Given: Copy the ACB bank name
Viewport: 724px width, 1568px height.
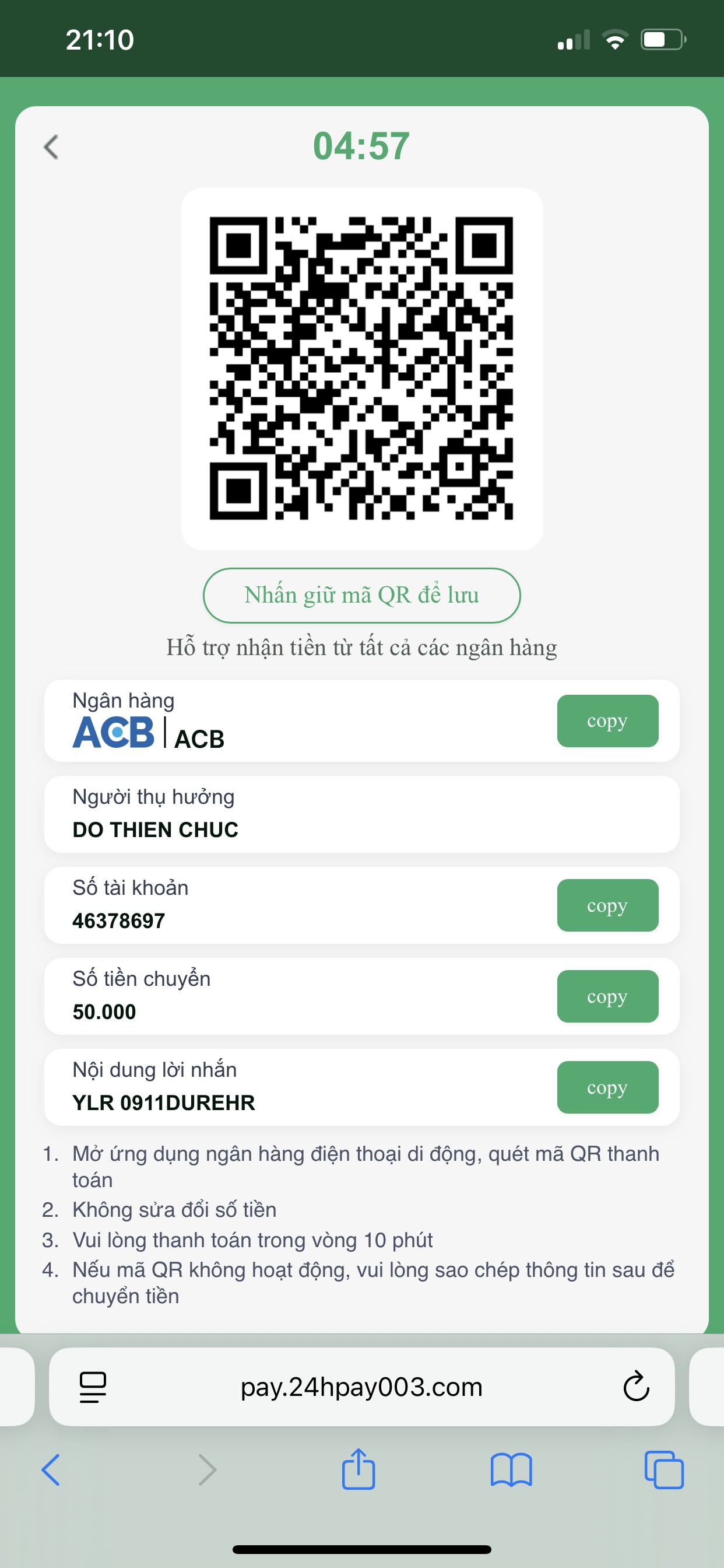Looking at the screenshot, I should (607, 720).
